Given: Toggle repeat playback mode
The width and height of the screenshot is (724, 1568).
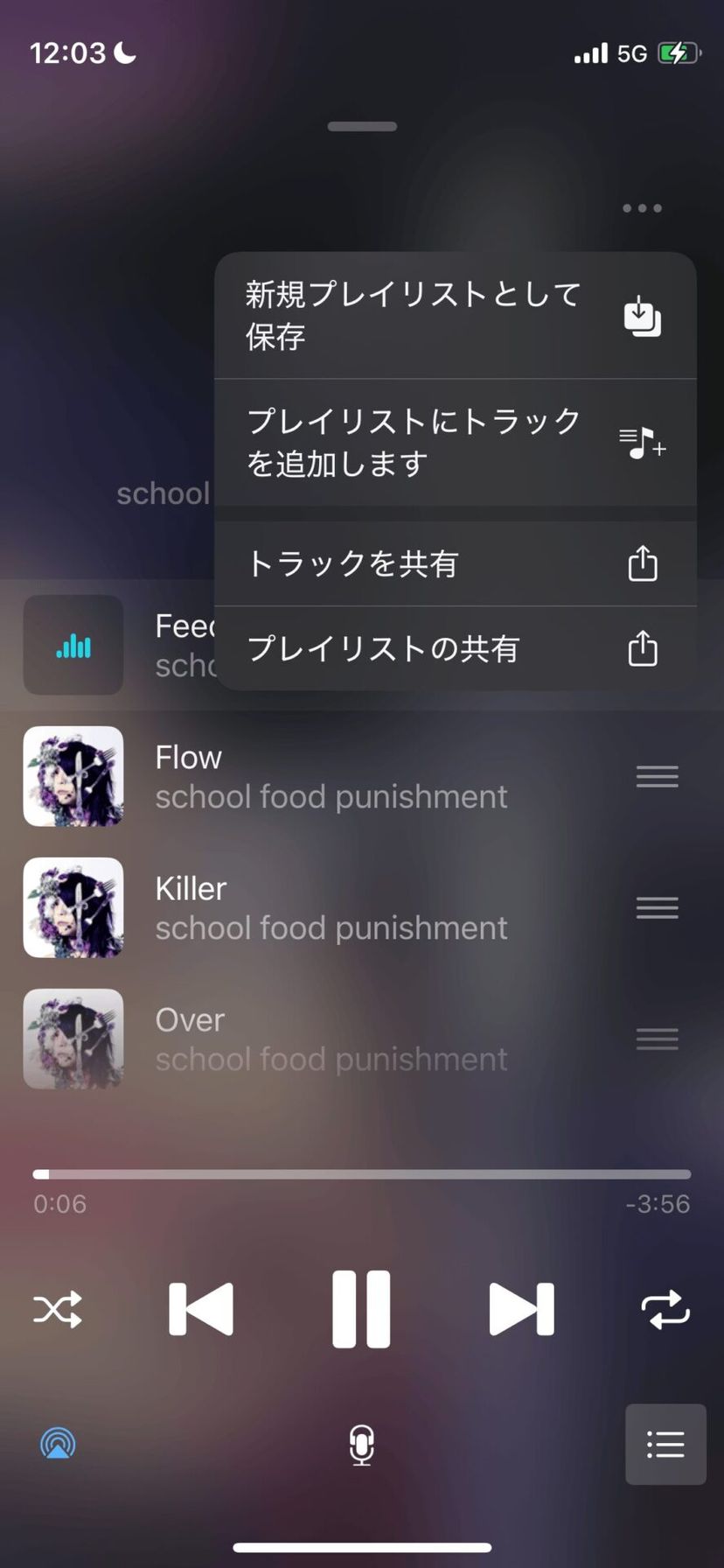Looking at the screenshot, I should 665,1308.
